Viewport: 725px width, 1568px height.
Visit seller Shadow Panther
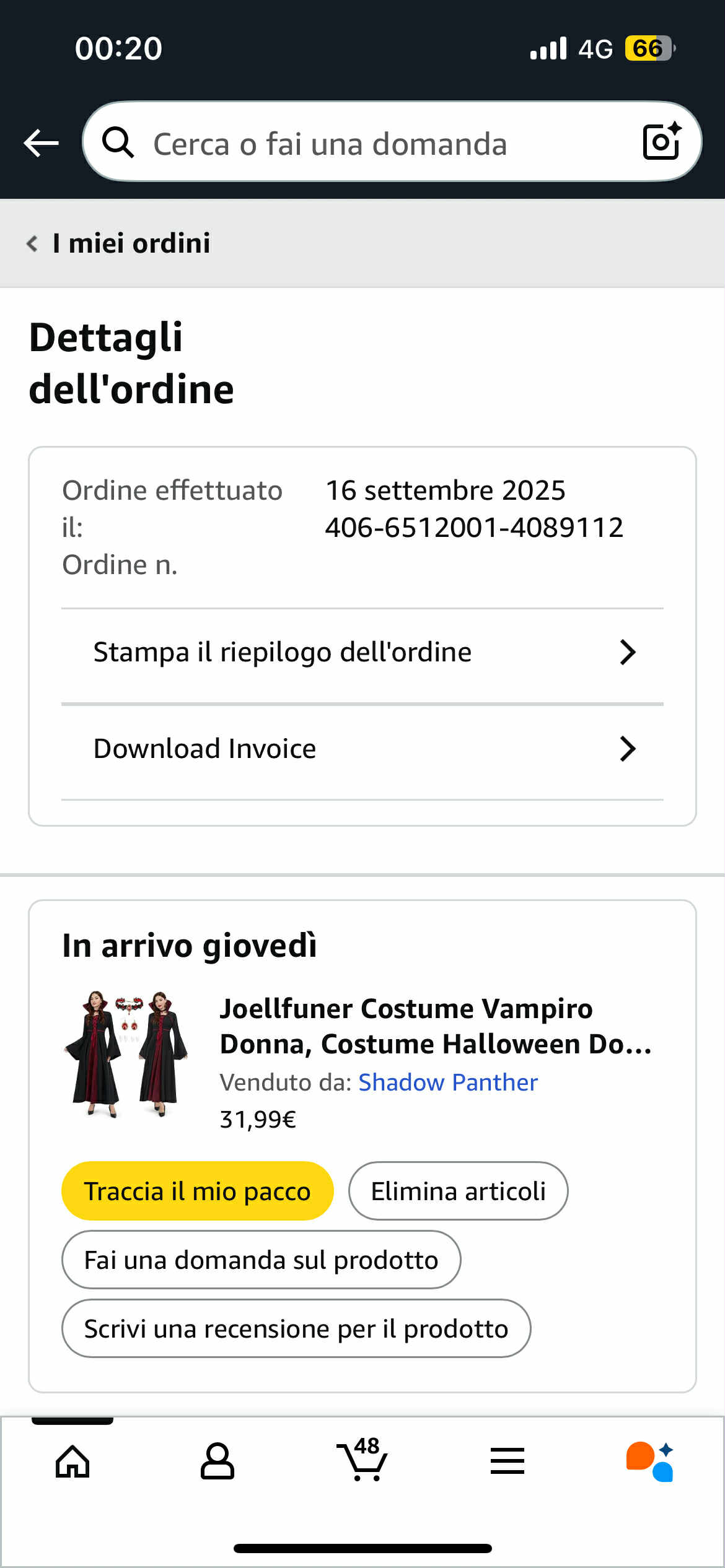447,1082
